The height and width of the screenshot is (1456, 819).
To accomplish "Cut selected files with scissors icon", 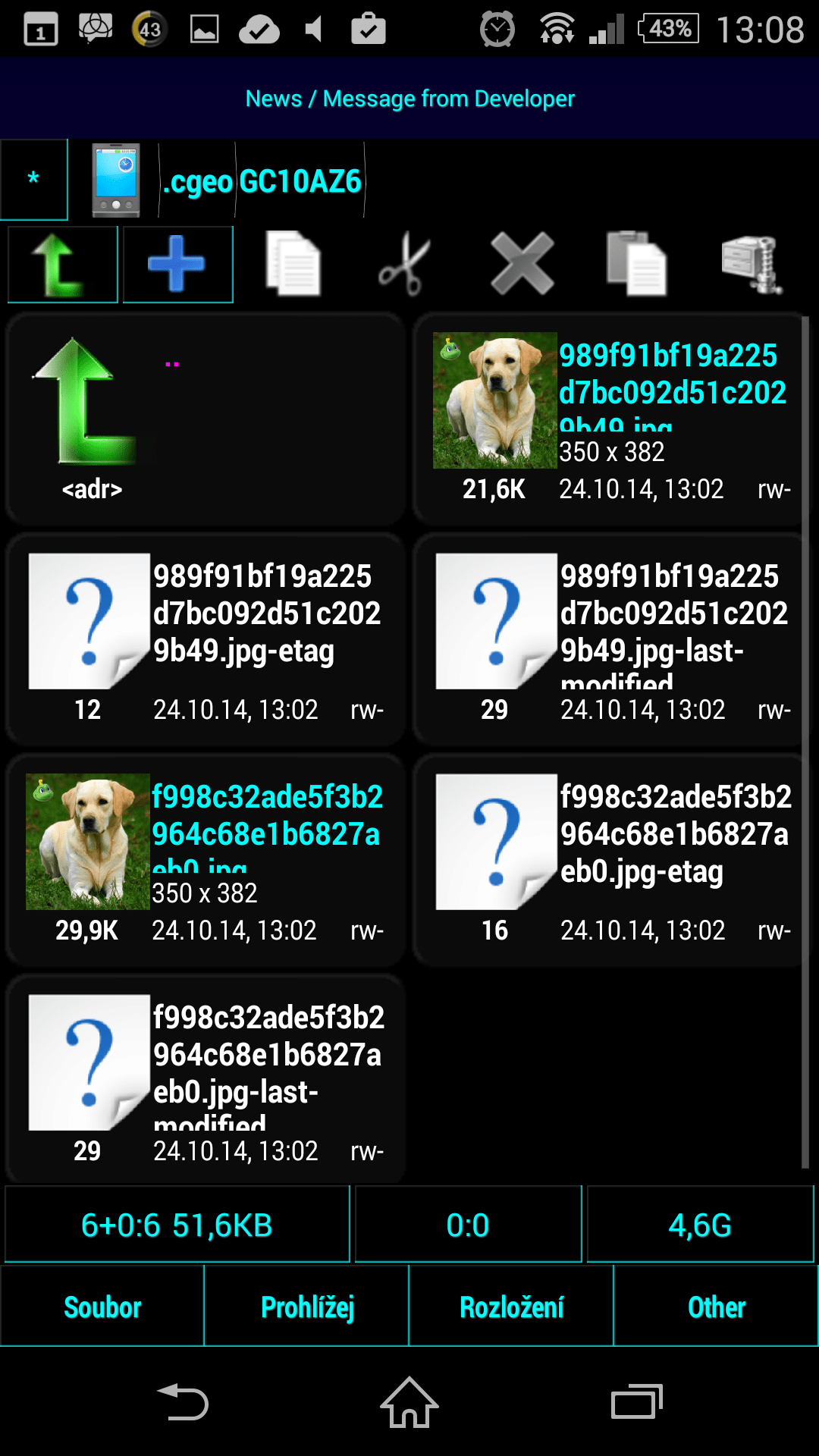I will click(x=406, y=265).
